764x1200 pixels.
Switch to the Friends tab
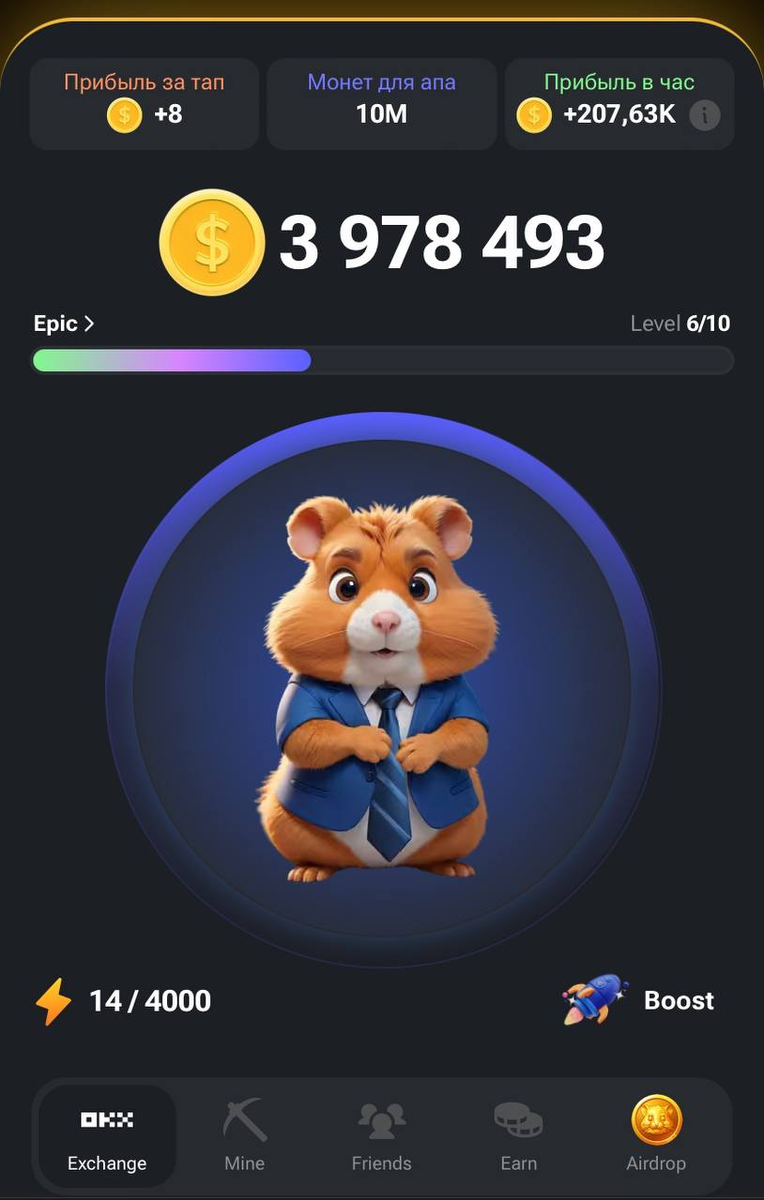(381, 1135)
